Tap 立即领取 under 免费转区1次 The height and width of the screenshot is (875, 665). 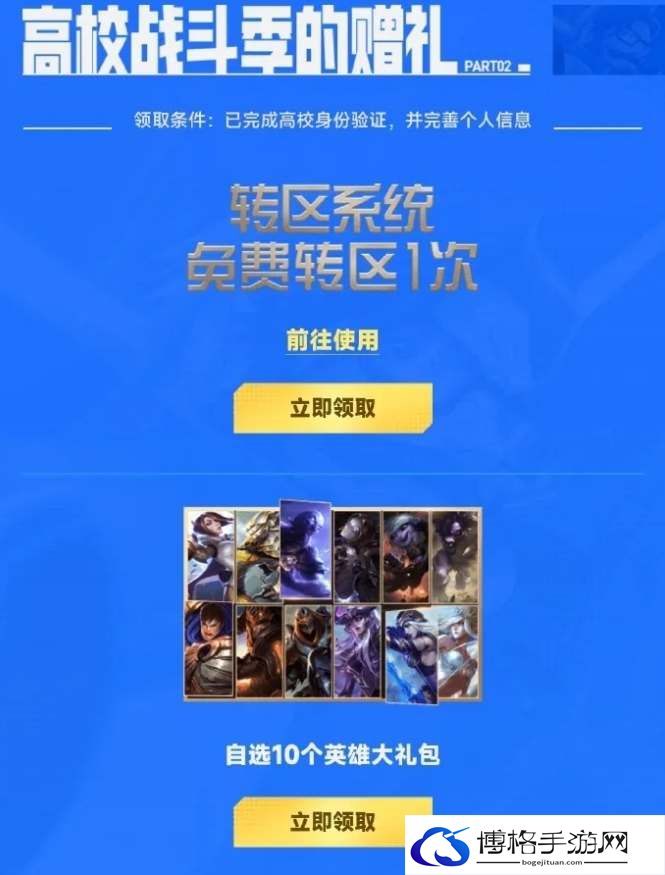[333, 409]
